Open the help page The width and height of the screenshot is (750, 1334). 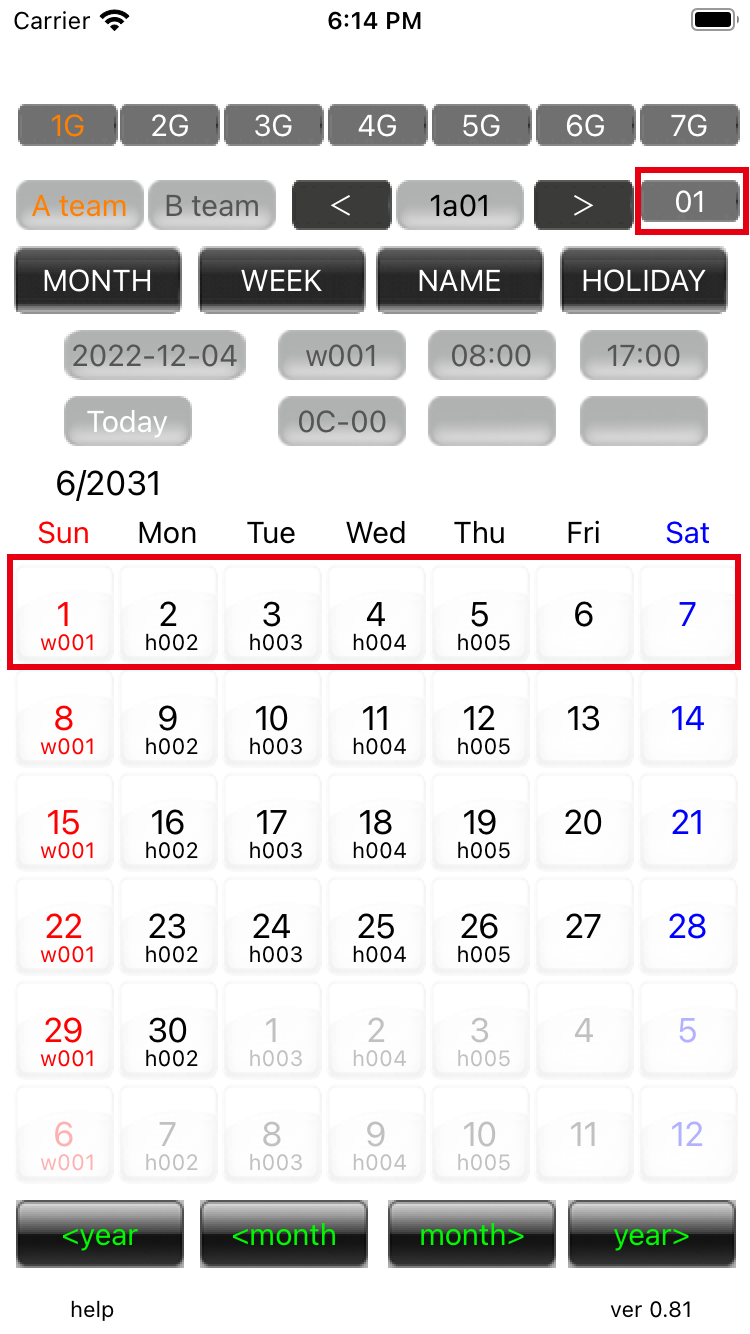pos(92,1310)
